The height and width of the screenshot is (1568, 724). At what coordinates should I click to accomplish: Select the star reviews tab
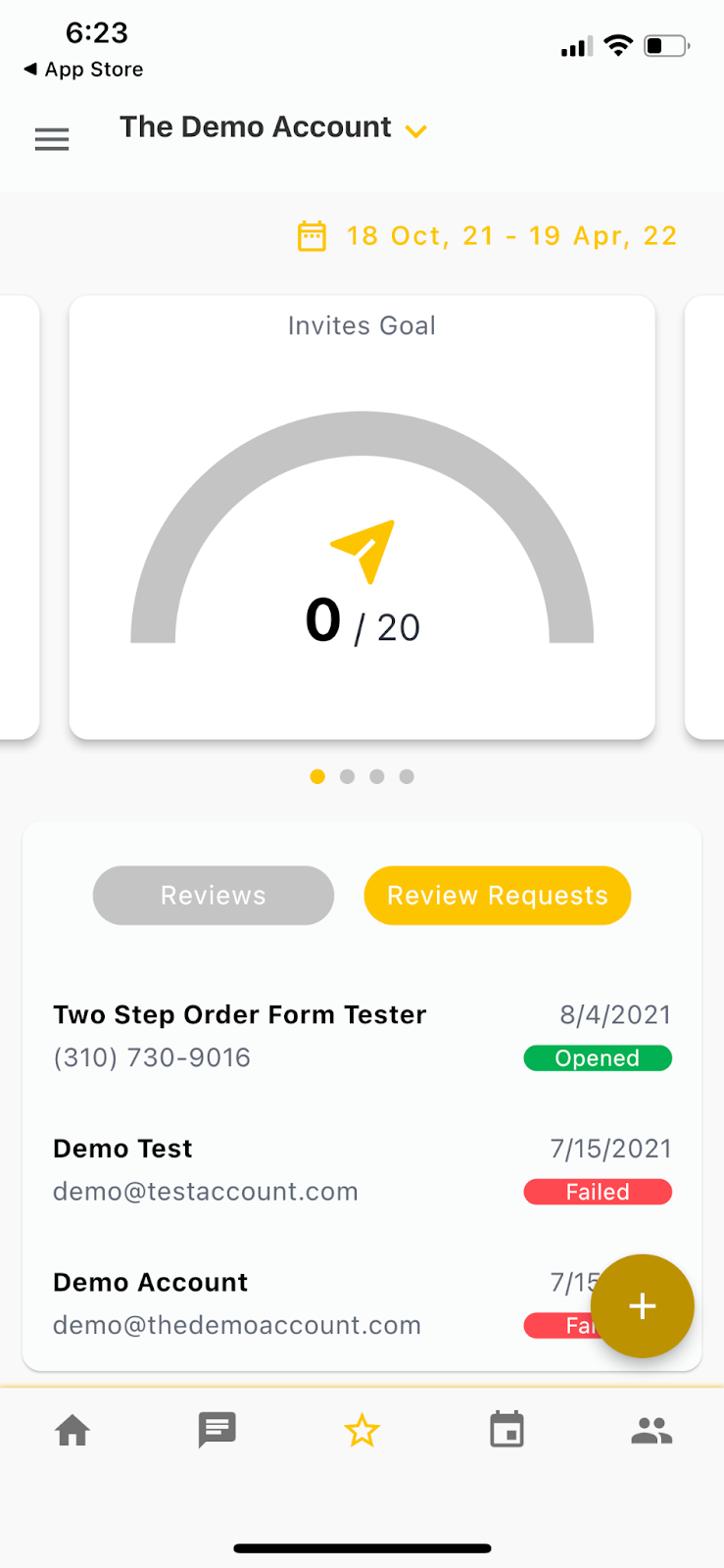click(362, 1431)
